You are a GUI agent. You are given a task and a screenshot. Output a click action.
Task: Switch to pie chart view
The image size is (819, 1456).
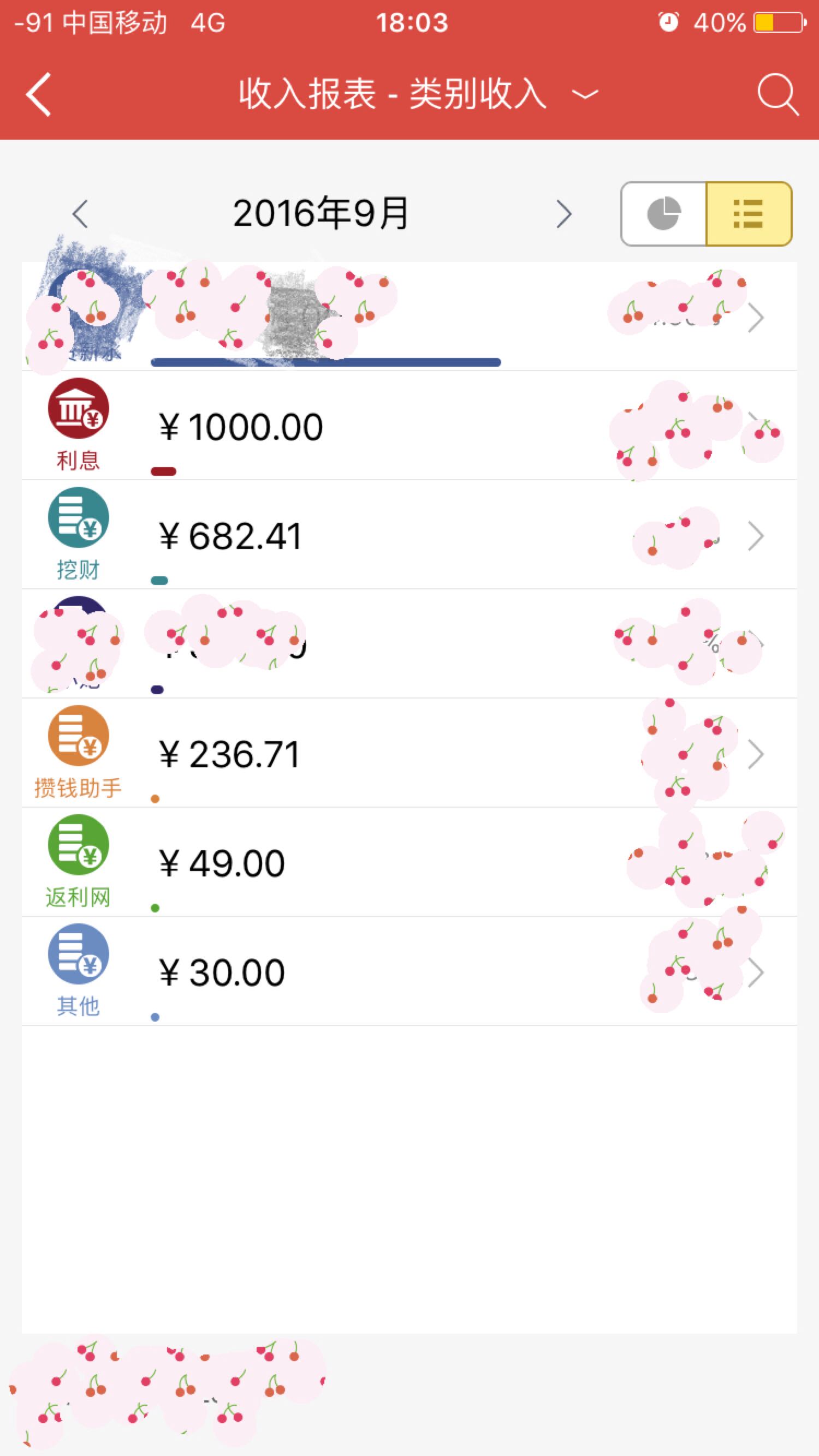pos(663,214)
